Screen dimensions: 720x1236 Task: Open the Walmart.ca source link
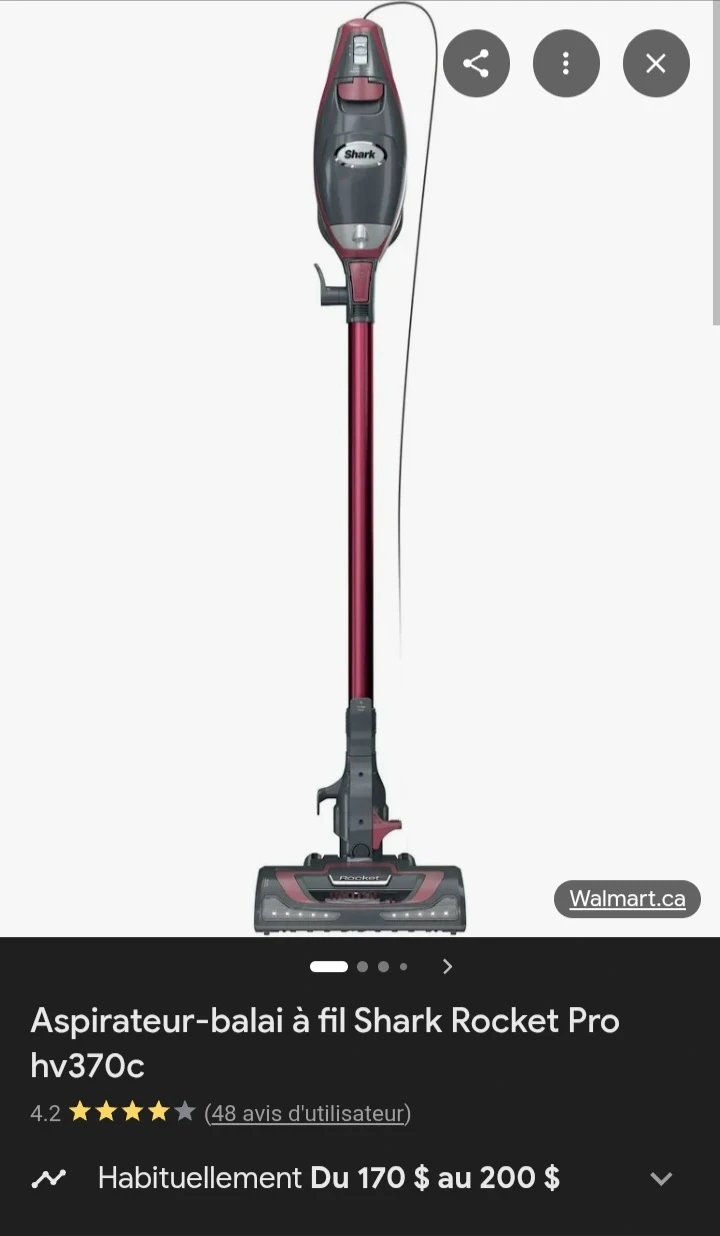click(x=627, y=898)
